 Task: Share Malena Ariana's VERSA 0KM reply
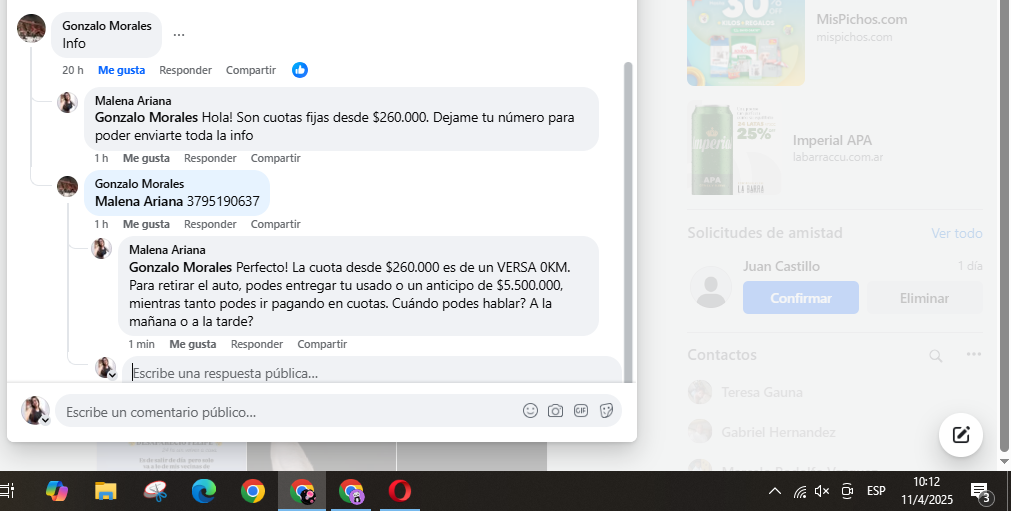322,344
